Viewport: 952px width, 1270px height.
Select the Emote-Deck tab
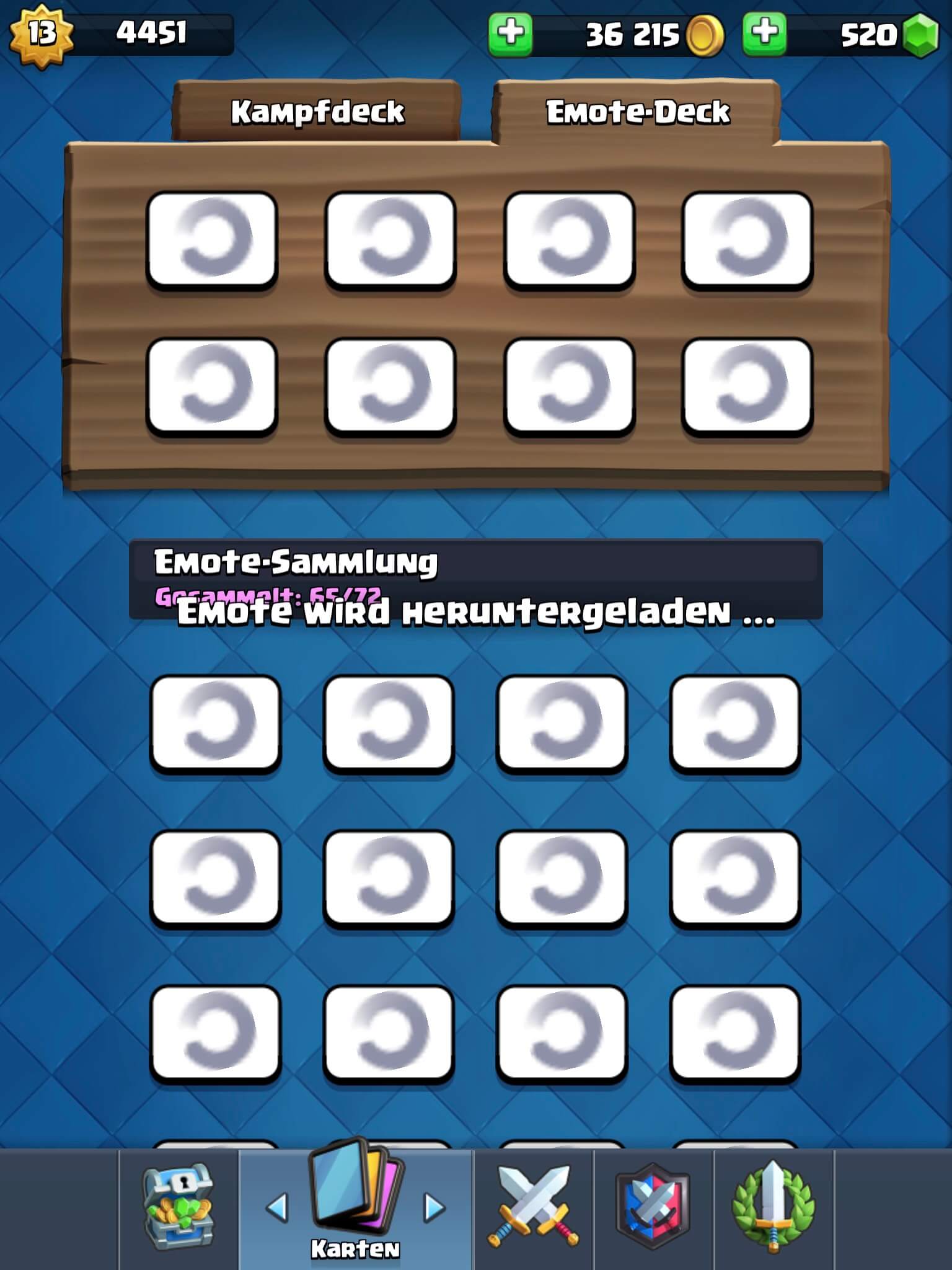click(x=637, y=112)
